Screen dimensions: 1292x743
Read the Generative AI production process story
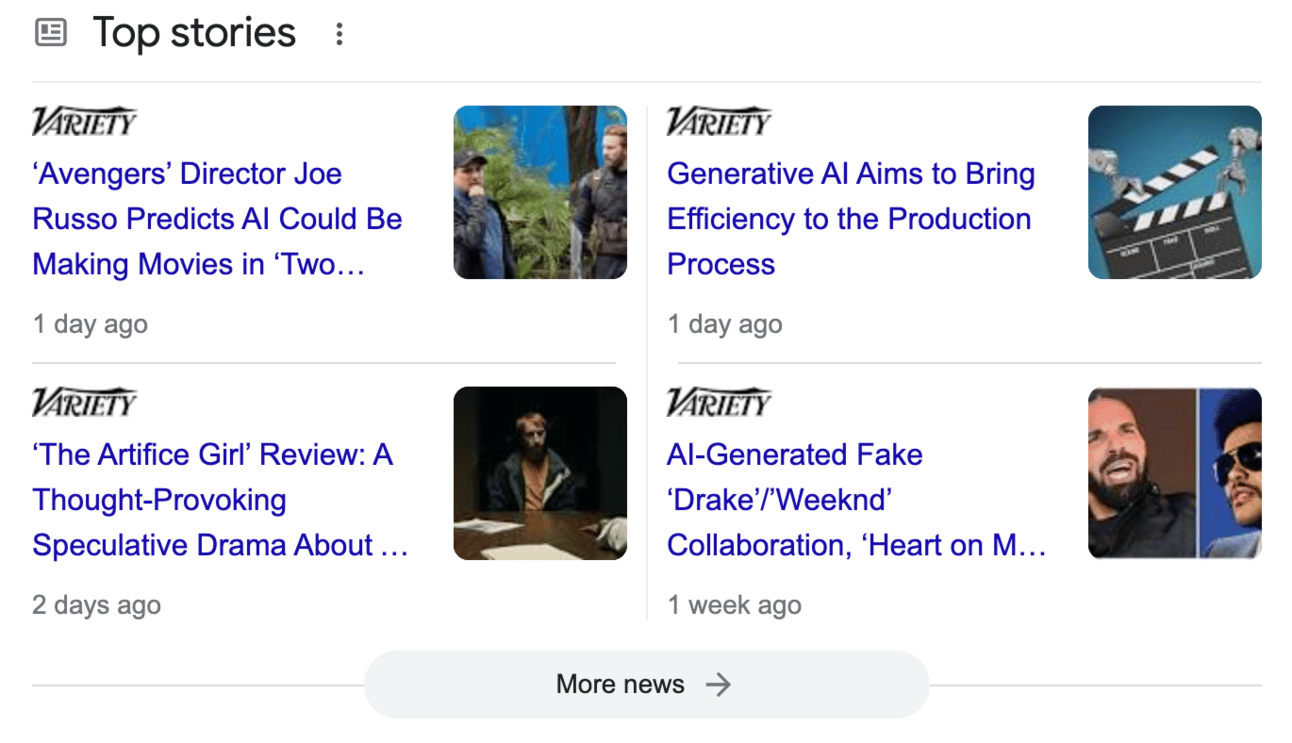click(849, 219)
